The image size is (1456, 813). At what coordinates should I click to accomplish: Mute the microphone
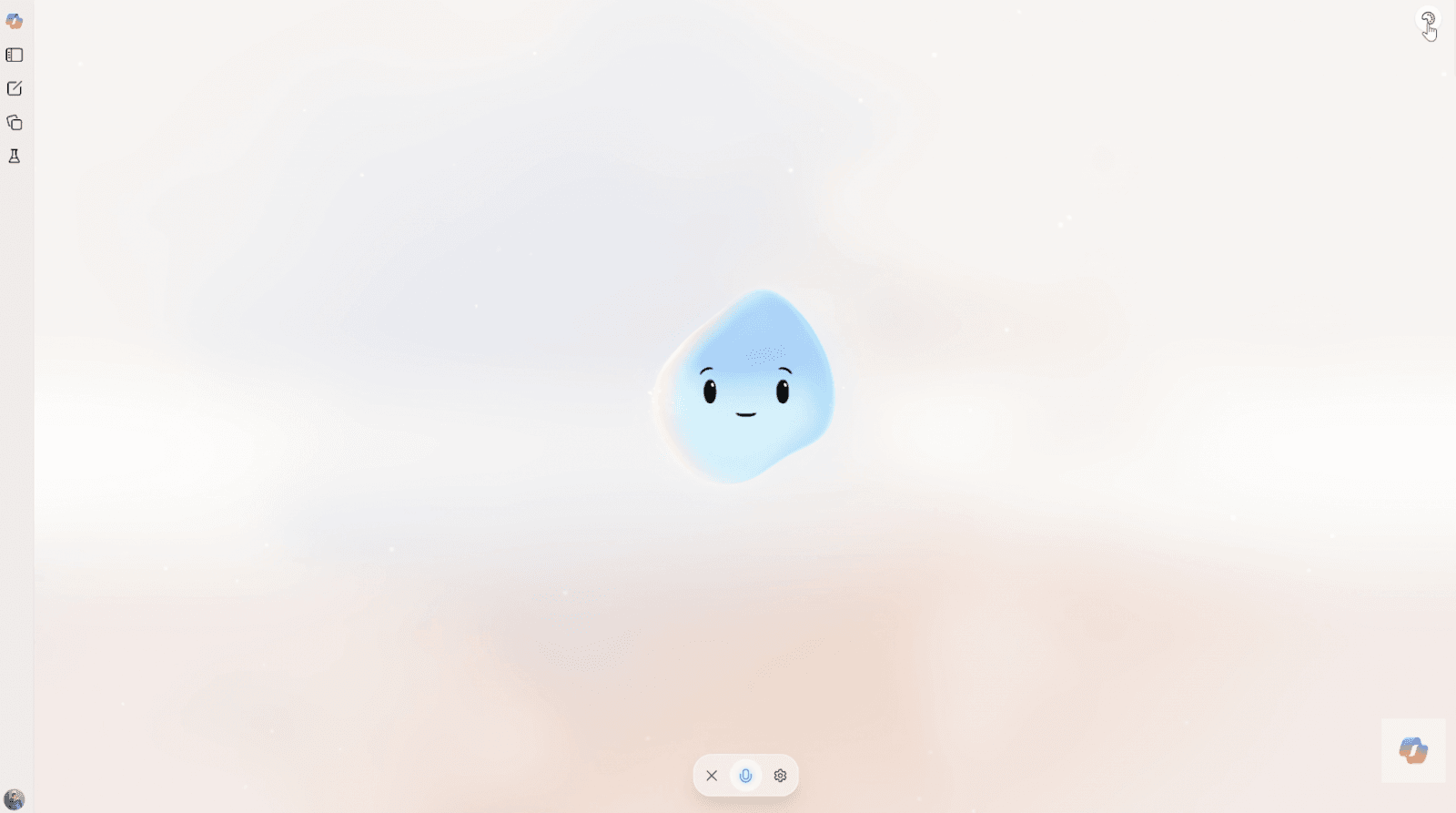746,776
